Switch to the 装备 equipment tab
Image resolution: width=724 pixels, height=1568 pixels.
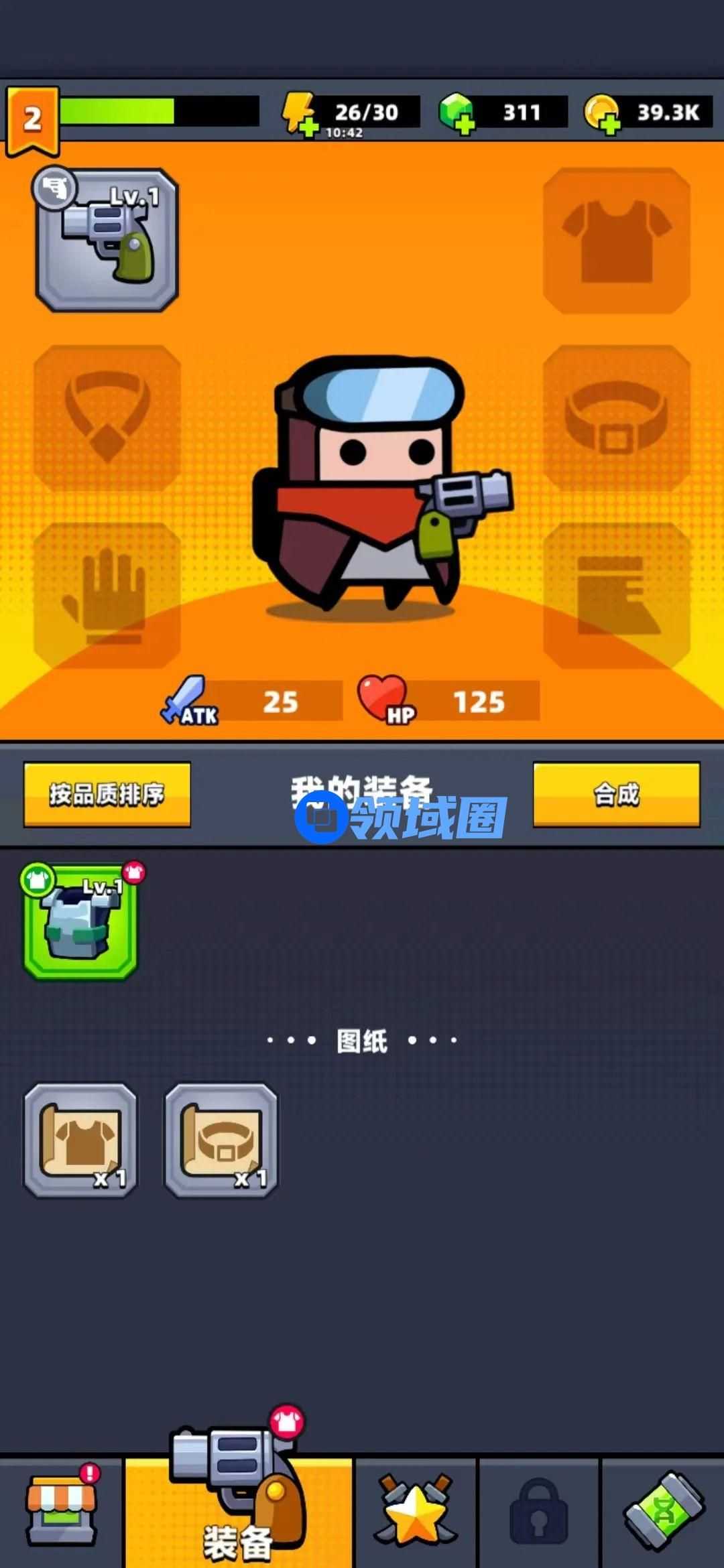point(239,1513)
